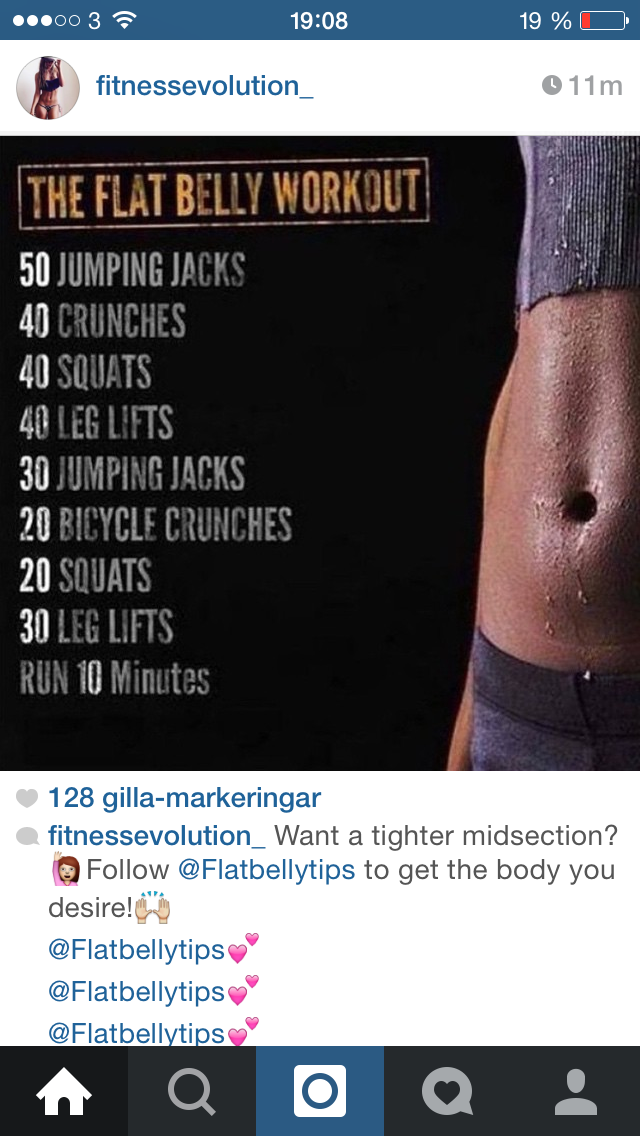Open fitnessevolution_ profile picture
This screenshot has height=1136, width=640.
pyautogui.click(x=48, y=88)
